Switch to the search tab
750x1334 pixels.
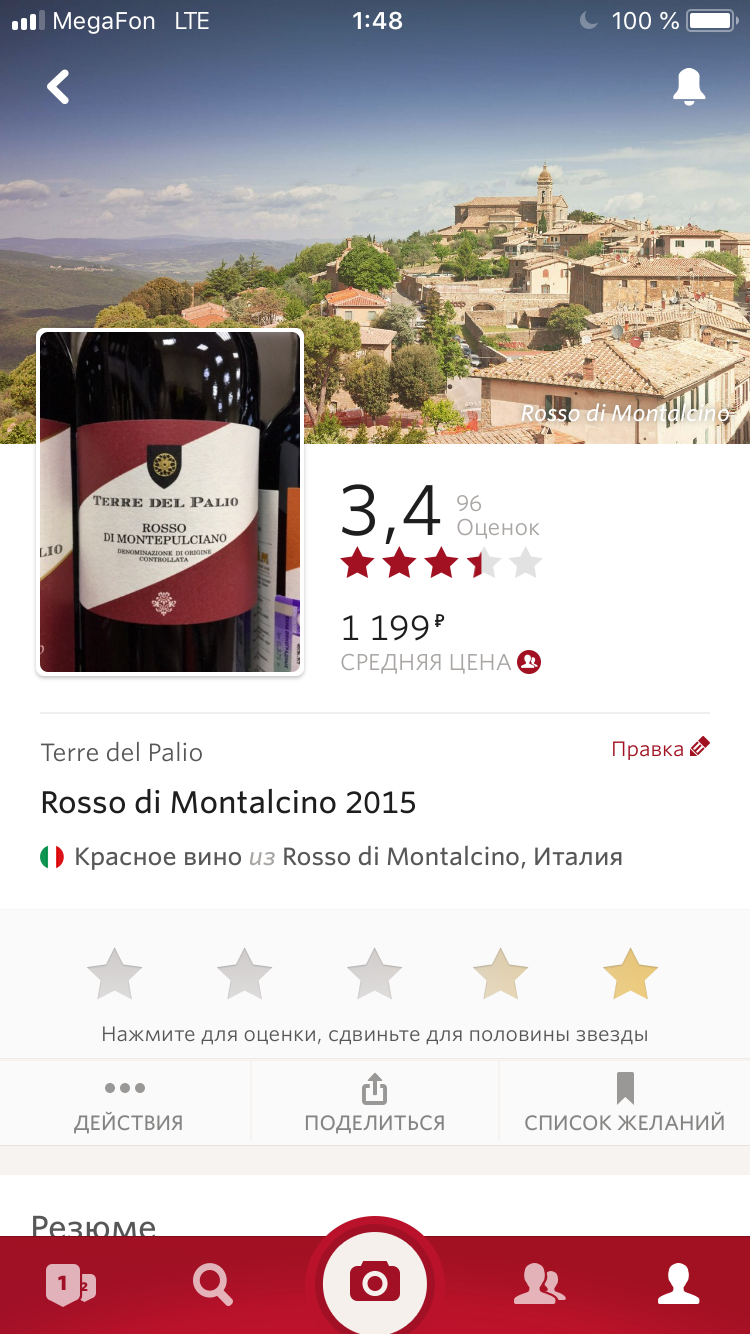pos(213,1284)
